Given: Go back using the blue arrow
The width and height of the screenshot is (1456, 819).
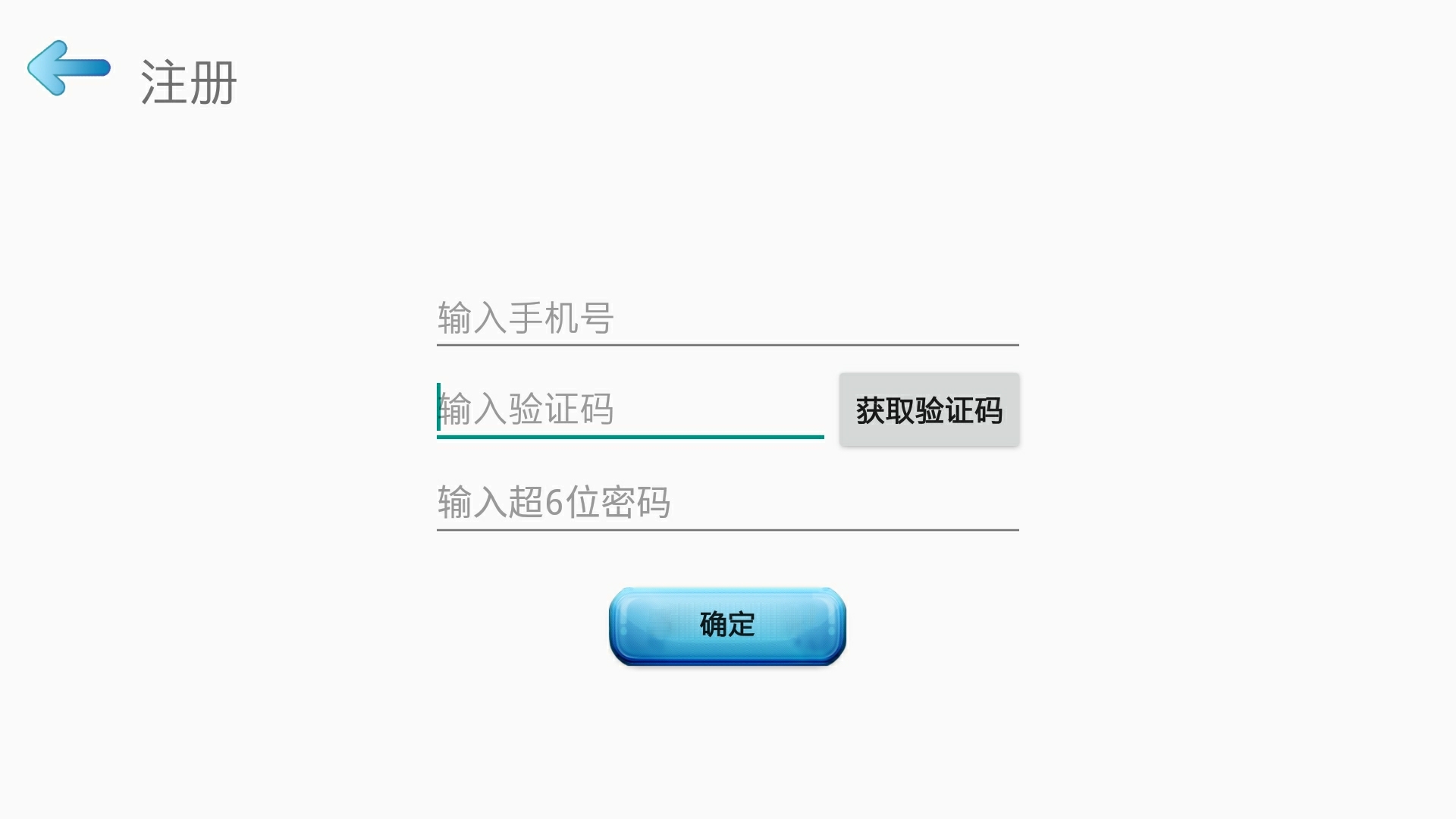Looking at the screenshot, I should click(68, 68).
